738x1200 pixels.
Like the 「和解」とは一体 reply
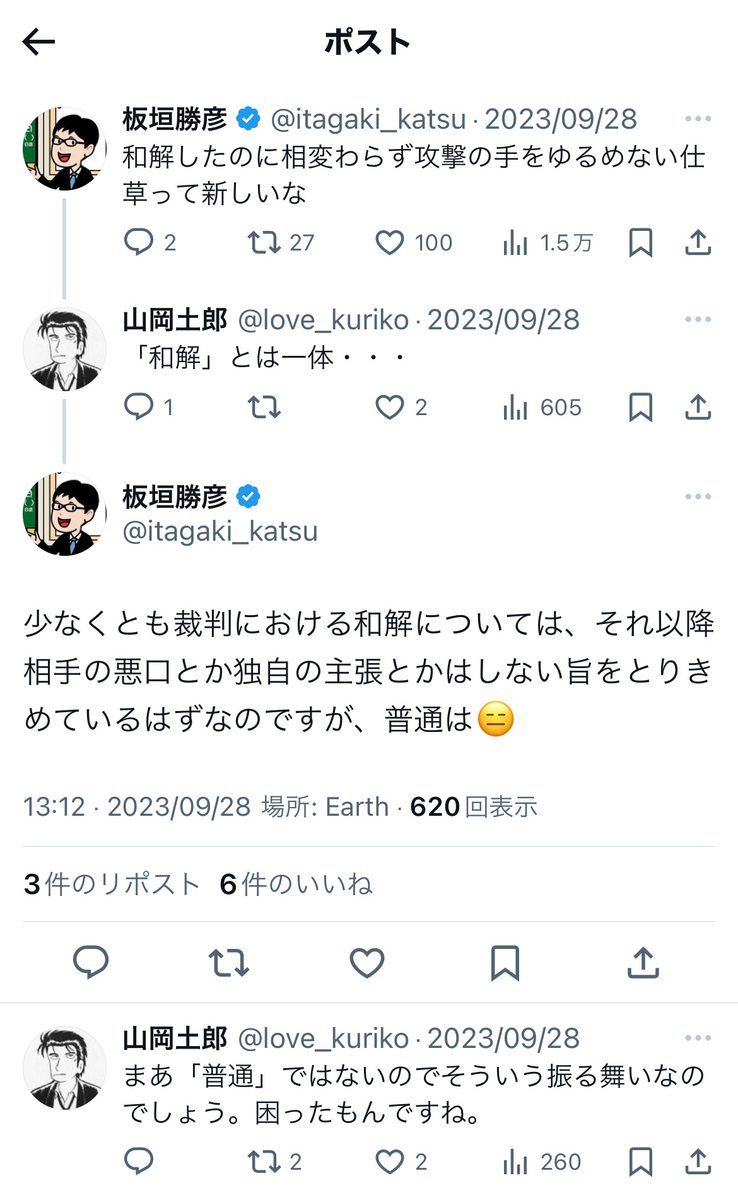390,407
